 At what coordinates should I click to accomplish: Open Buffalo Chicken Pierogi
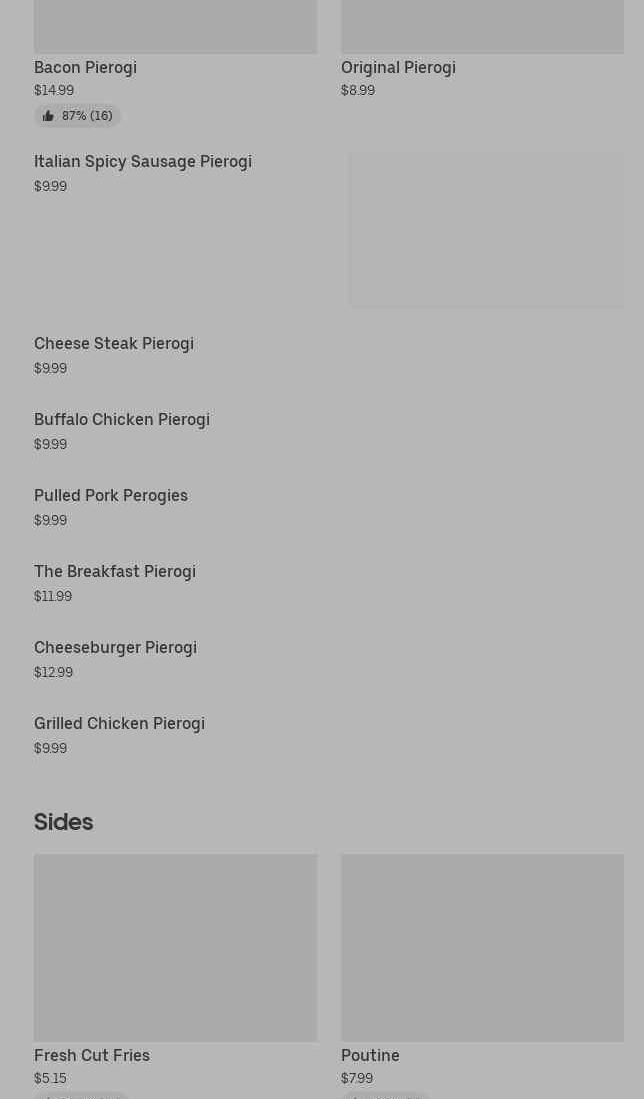point(122,419)
